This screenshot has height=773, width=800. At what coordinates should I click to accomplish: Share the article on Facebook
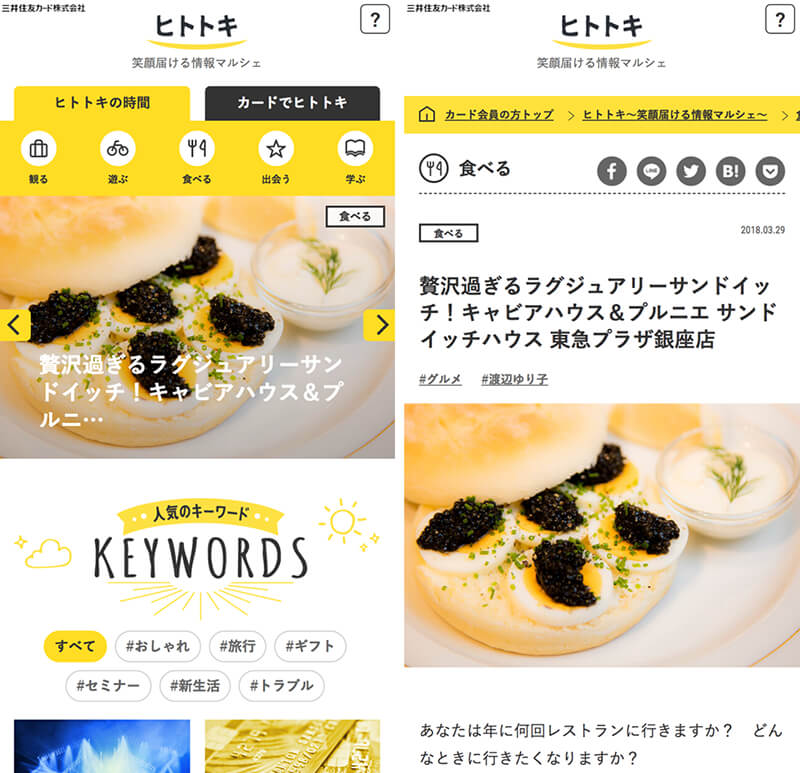612,171
